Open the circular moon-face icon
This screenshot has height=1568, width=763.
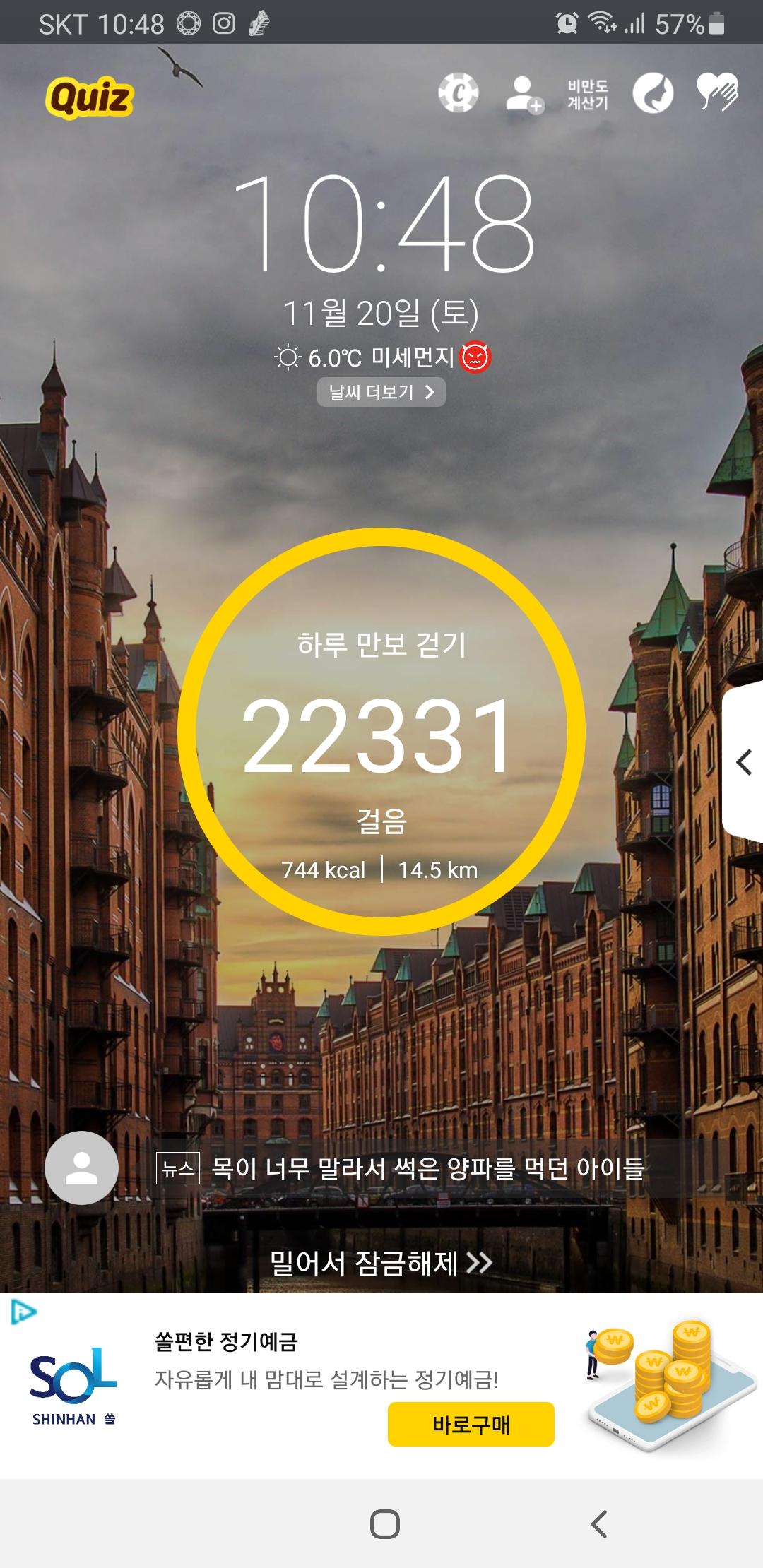coord(653,93)
